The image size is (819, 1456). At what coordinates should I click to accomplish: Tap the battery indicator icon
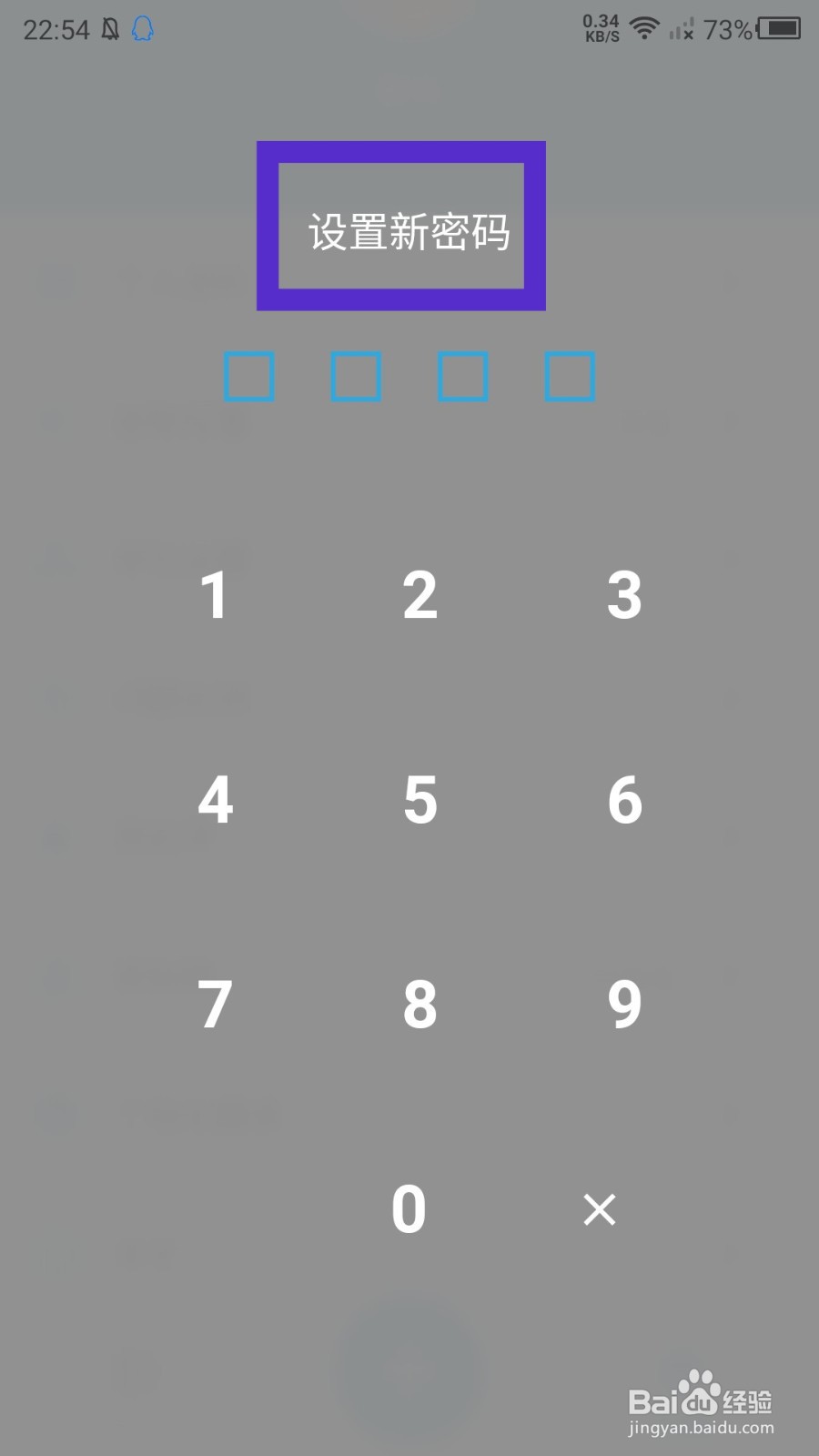[778, 27]
